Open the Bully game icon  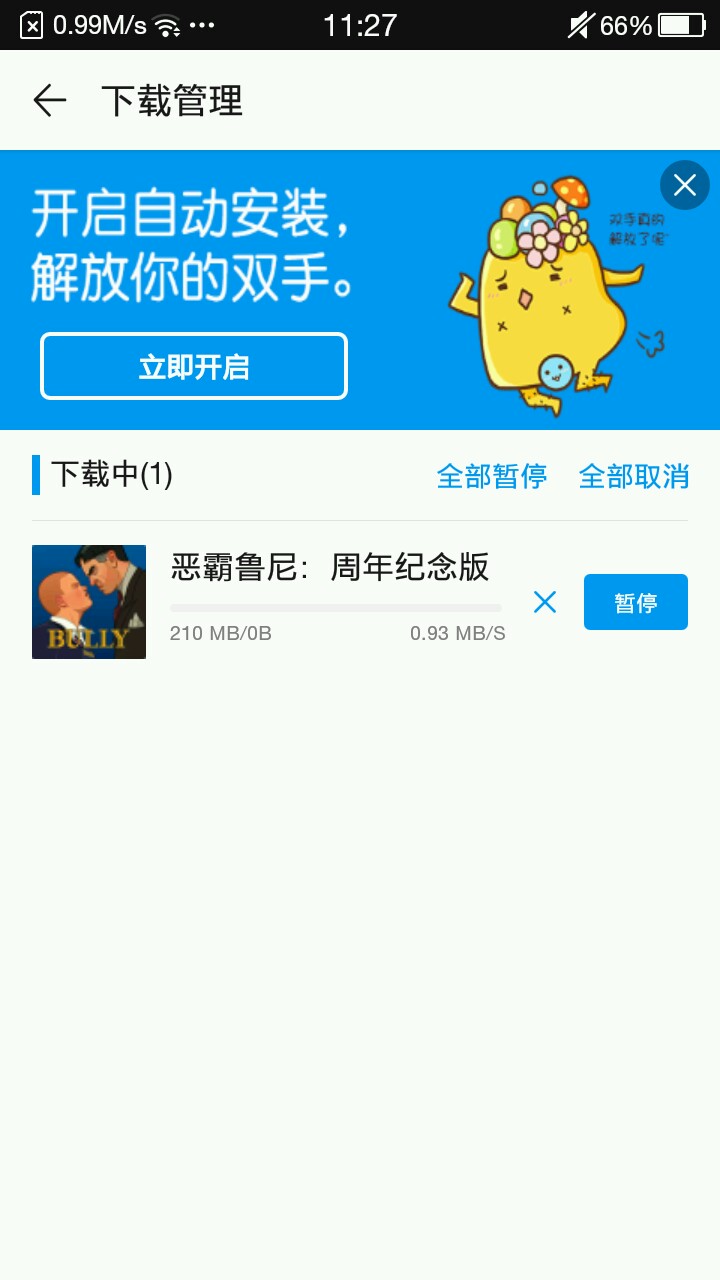[x=89, y=602]
